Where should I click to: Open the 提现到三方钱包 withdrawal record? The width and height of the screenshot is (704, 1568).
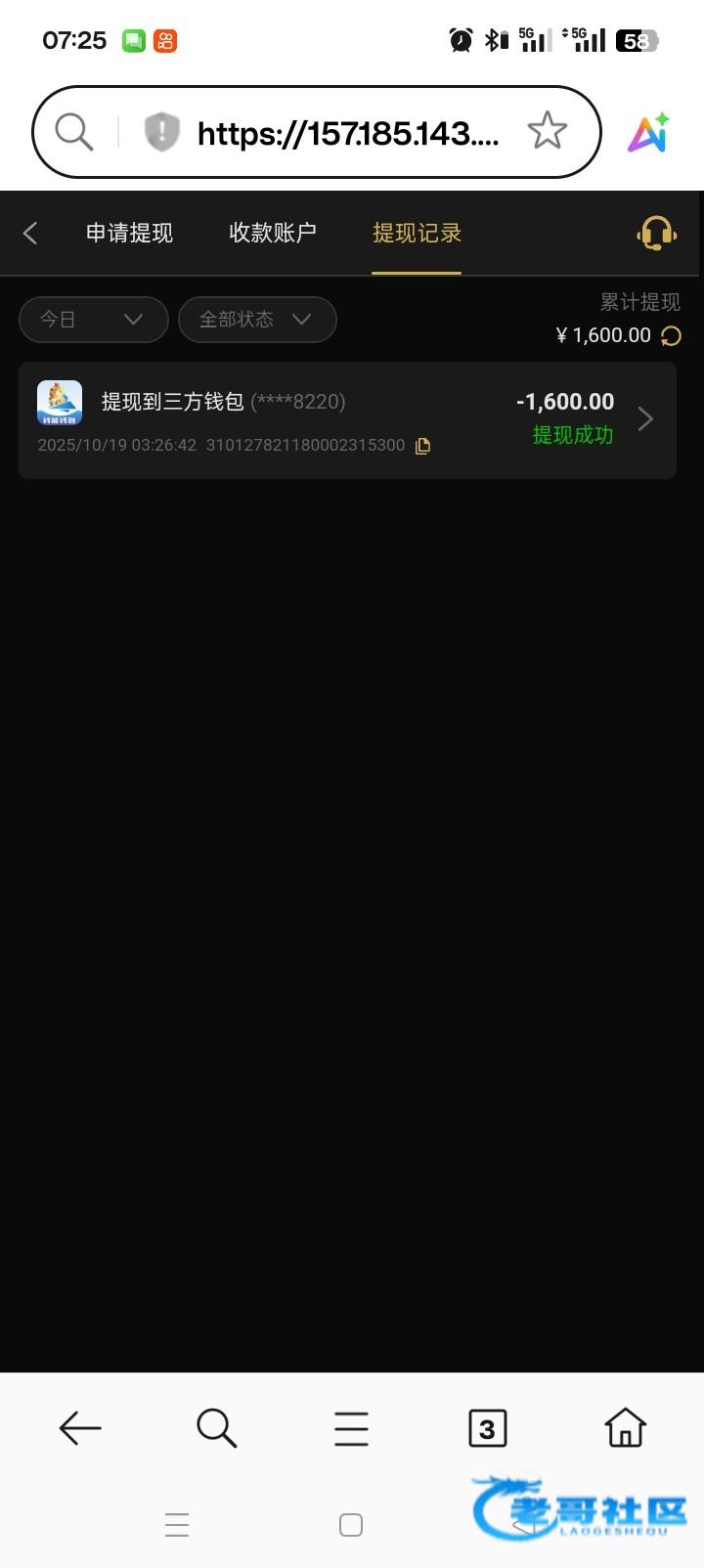[x=347, y=420]
